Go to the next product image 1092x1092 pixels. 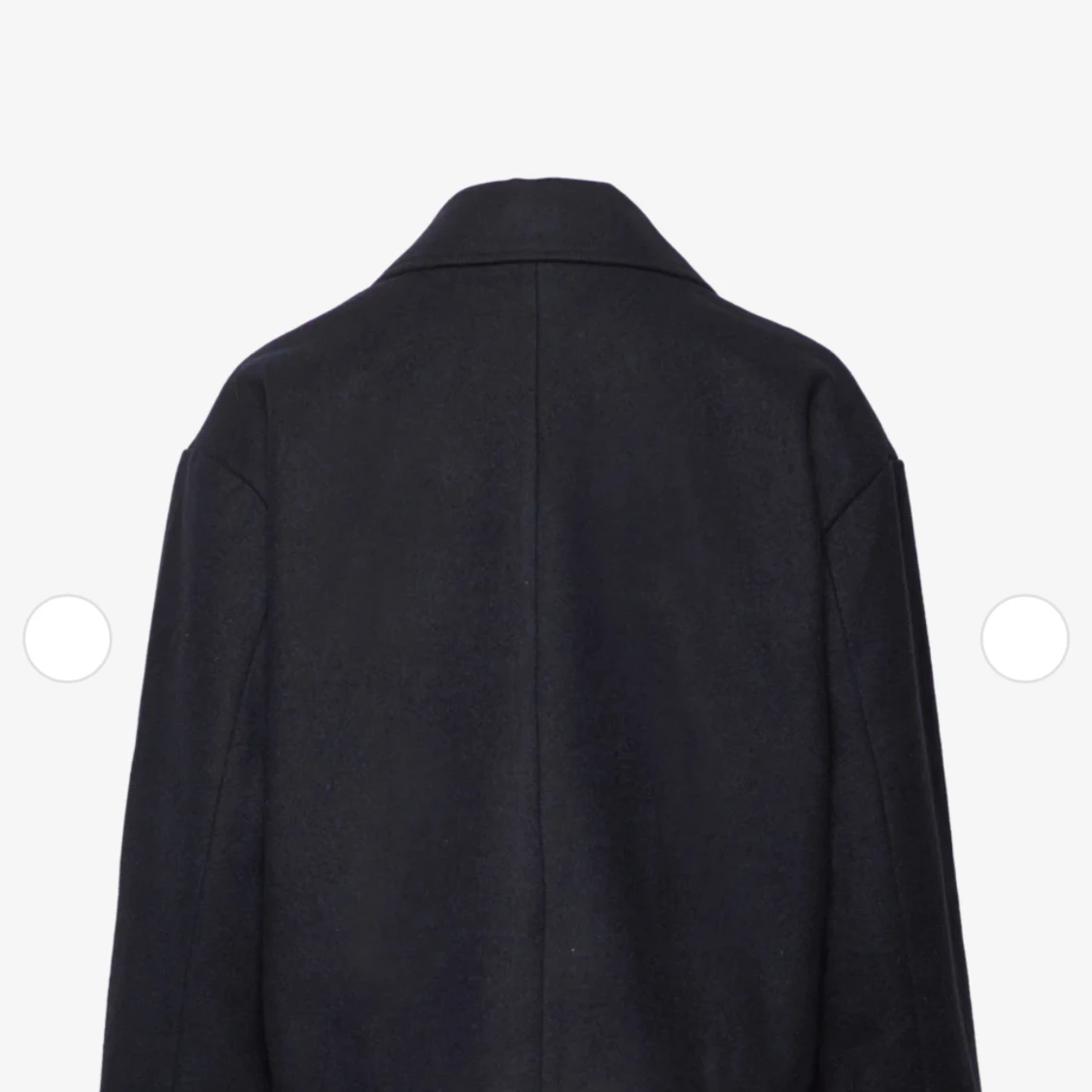(x=1024, y=639)
